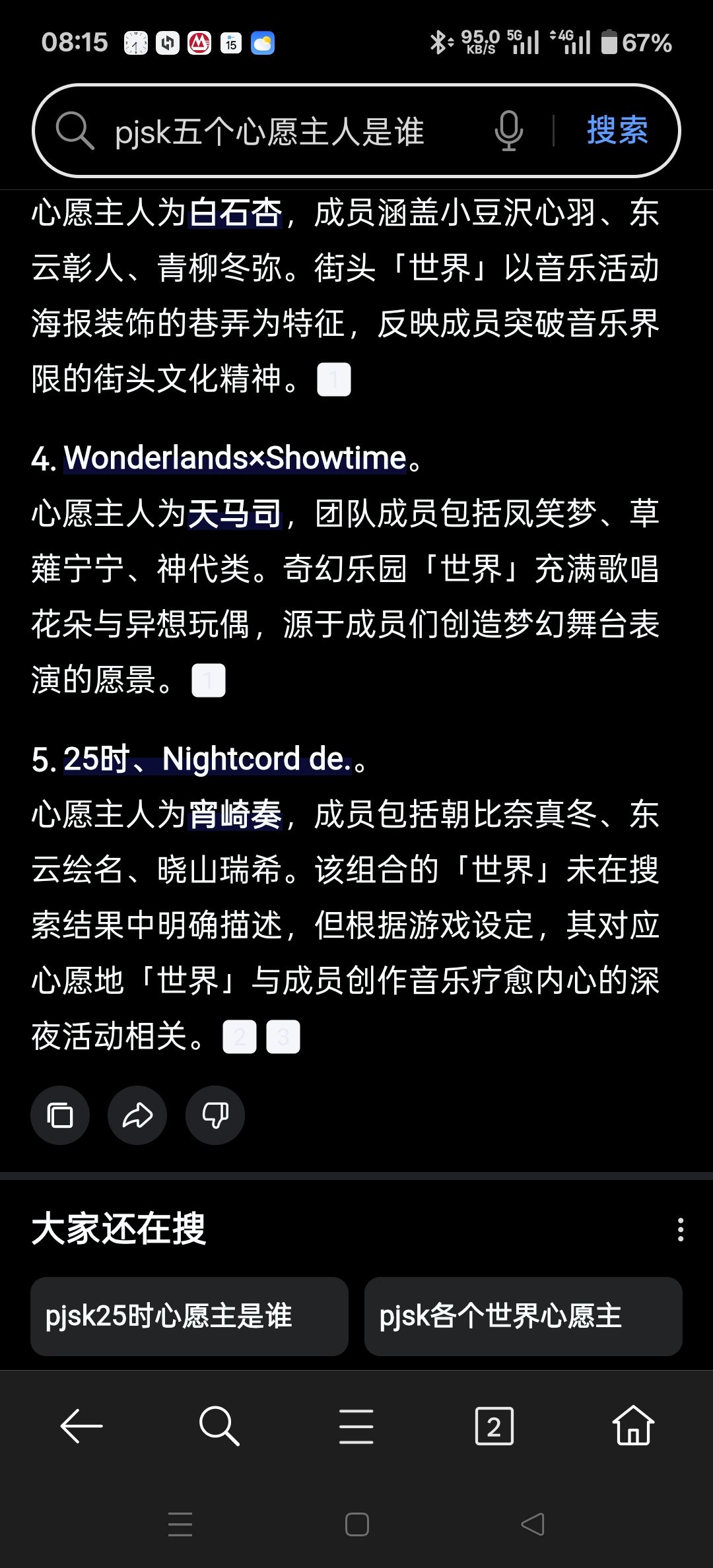Image resolution: width=713 pixels, height=1568 pixels.
Task: Share this answer
Action: coord(137,1115)
